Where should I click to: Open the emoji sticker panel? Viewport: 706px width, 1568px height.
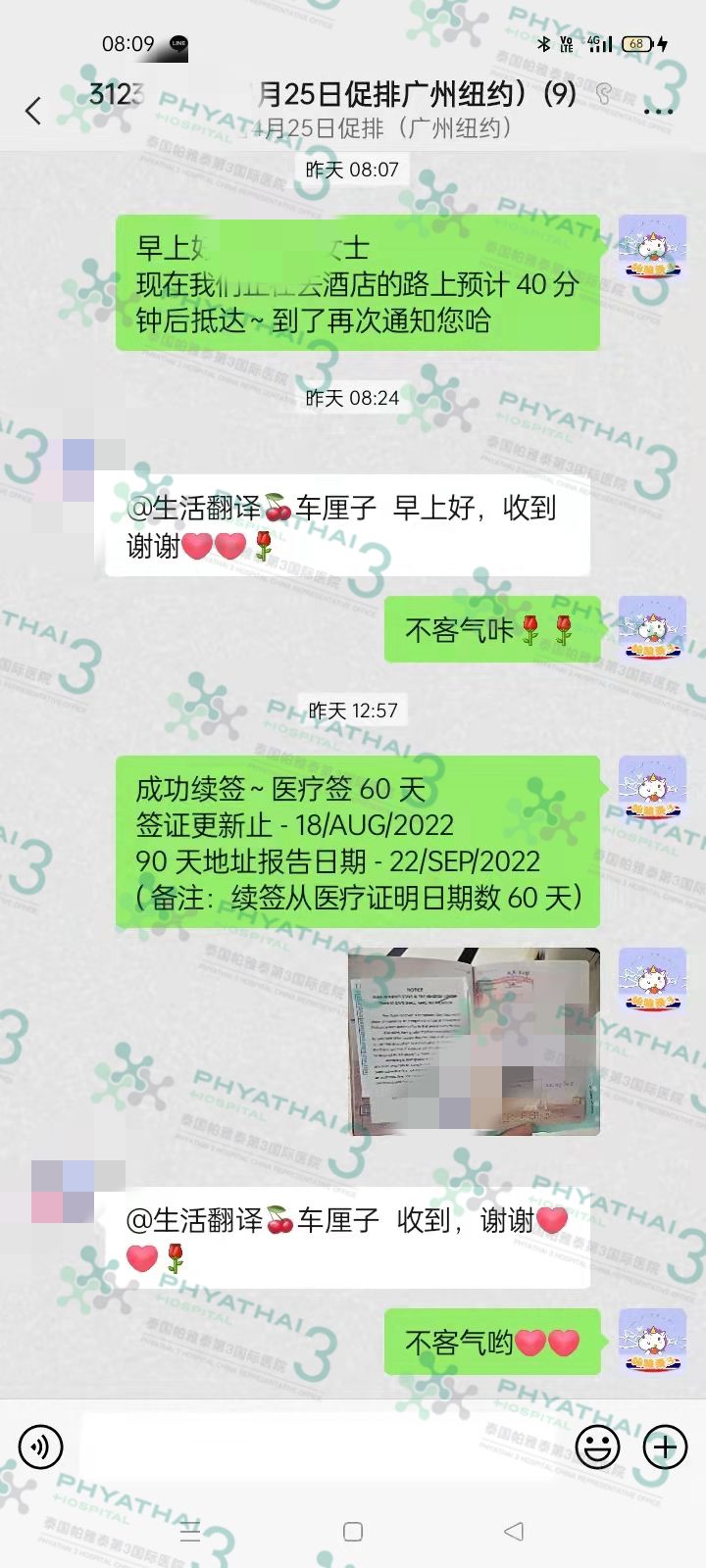click(x=597, y=1446)
